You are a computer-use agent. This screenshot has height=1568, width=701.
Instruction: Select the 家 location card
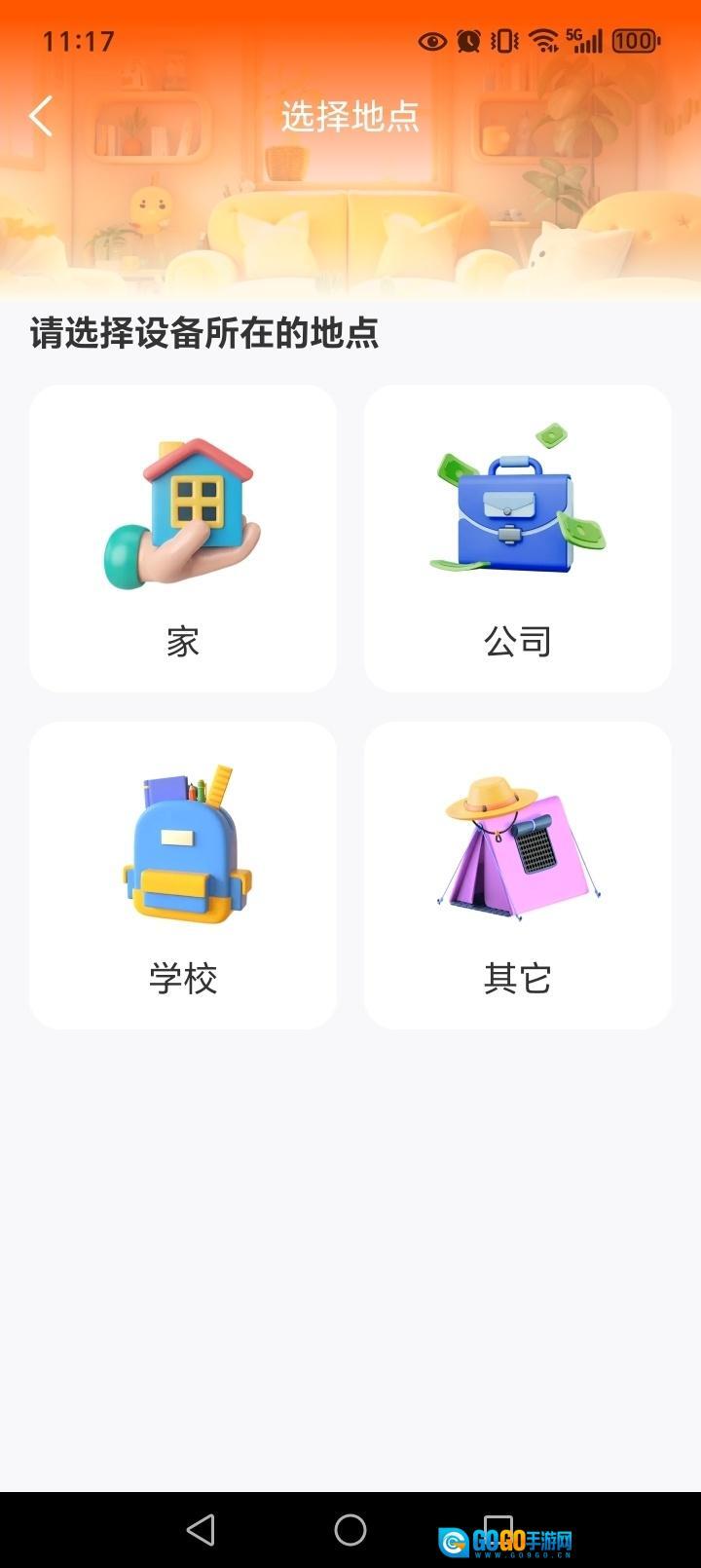click(183, 539)
